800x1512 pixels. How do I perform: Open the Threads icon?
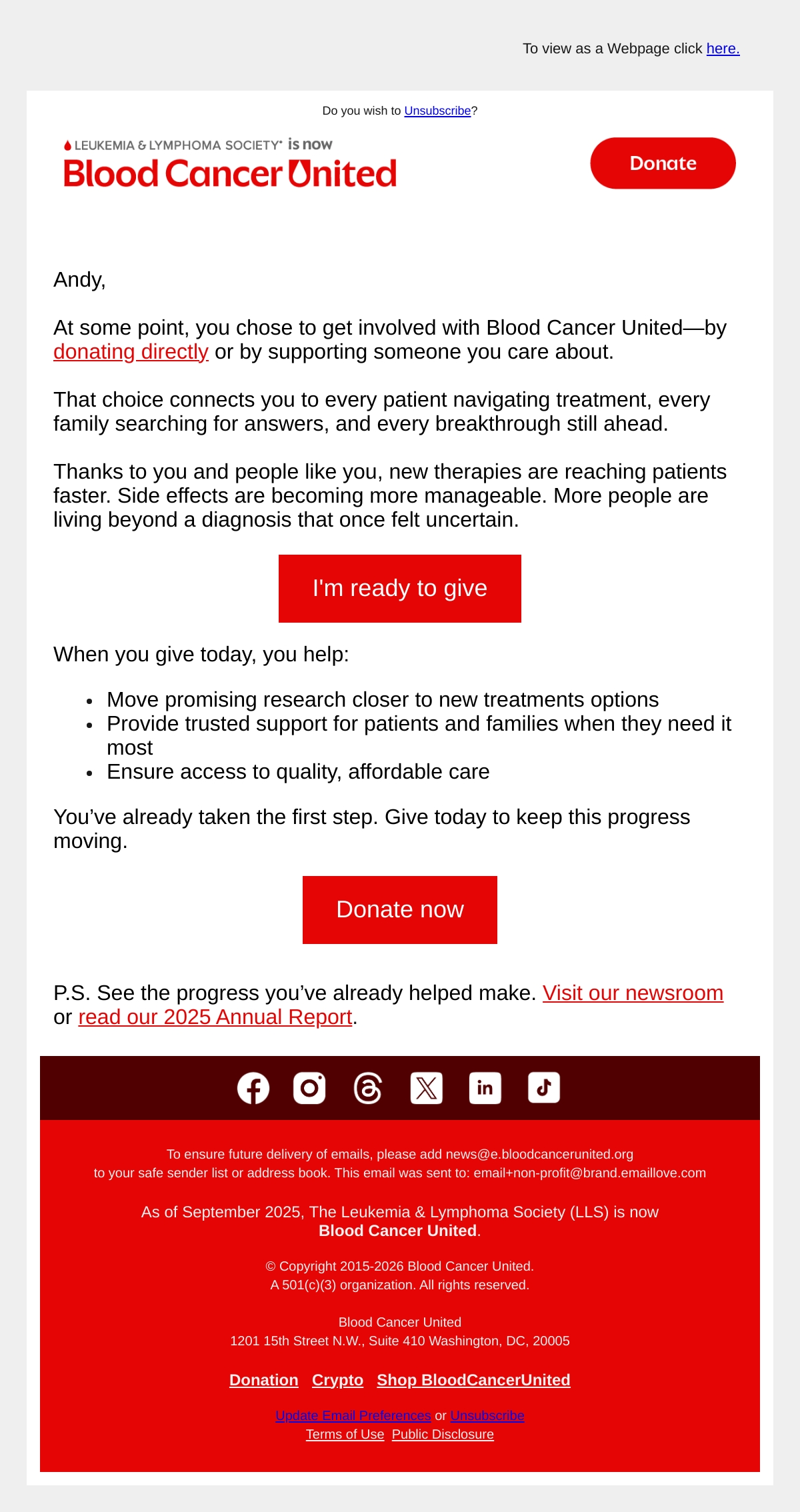point(368,1088)
